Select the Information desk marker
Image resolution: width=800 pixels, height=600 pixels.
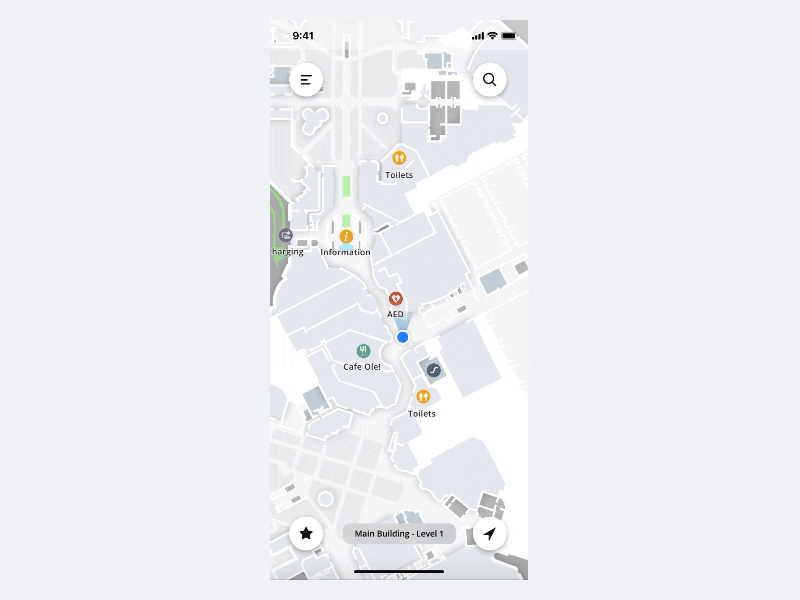tap(346, 237)
